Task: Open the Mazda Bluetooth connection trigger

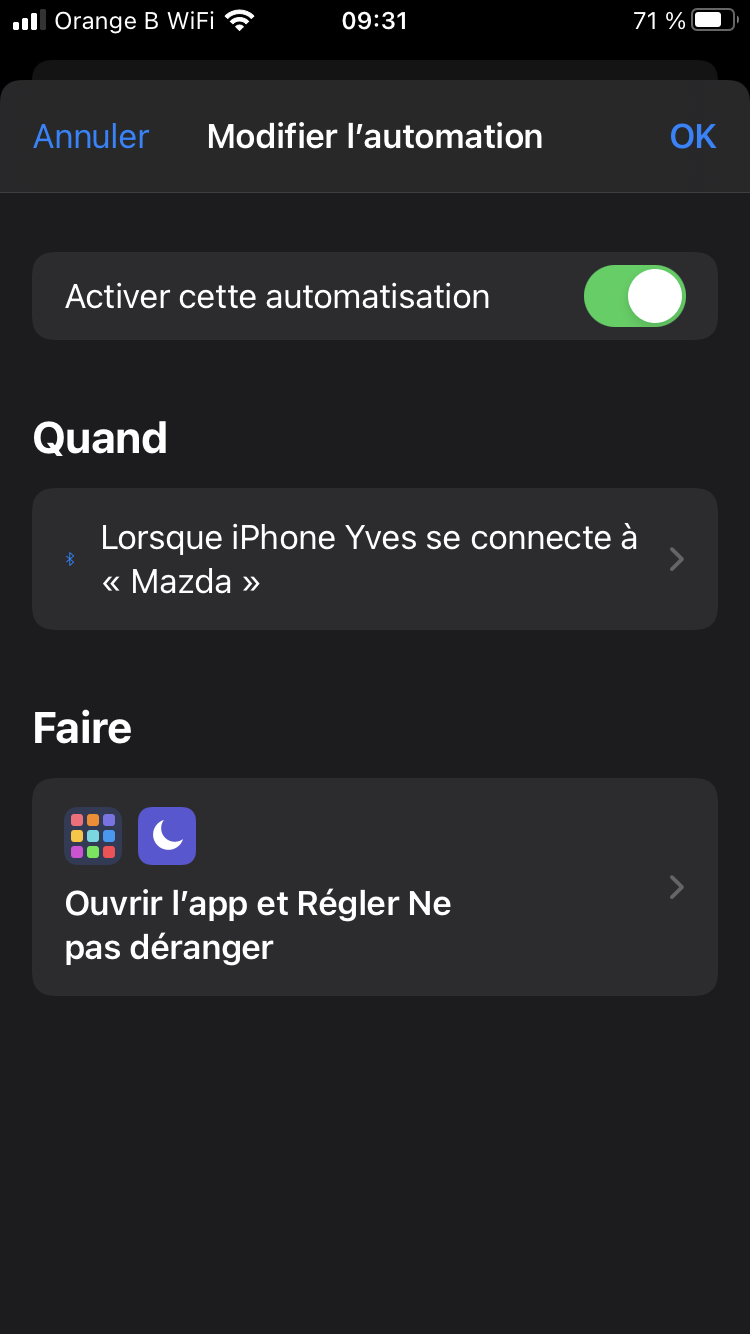Action: [x=374, y=559]
